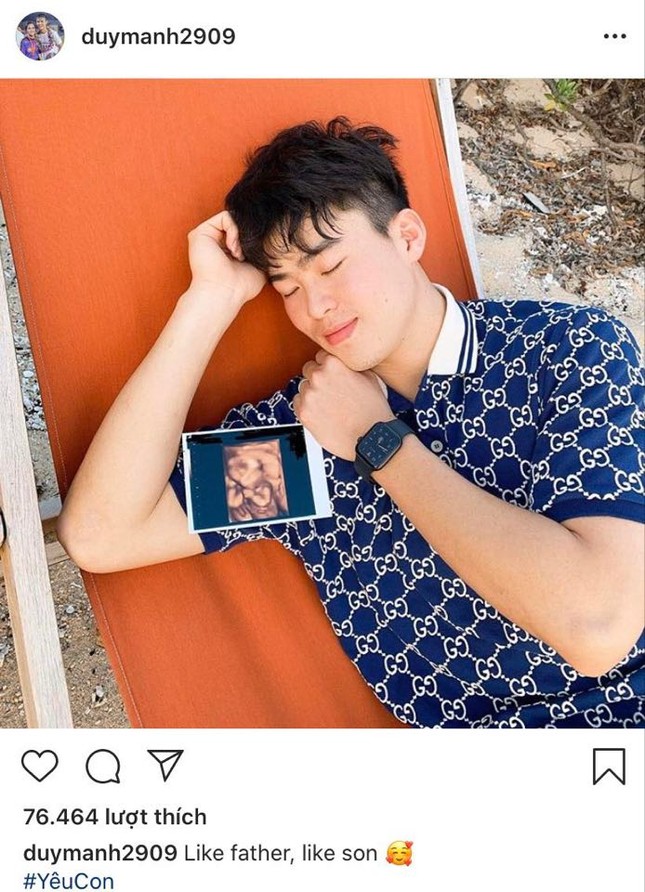Save the post with the bookmark icon
The height and width of the screenshot is (892, 645).
click(608, 766)
